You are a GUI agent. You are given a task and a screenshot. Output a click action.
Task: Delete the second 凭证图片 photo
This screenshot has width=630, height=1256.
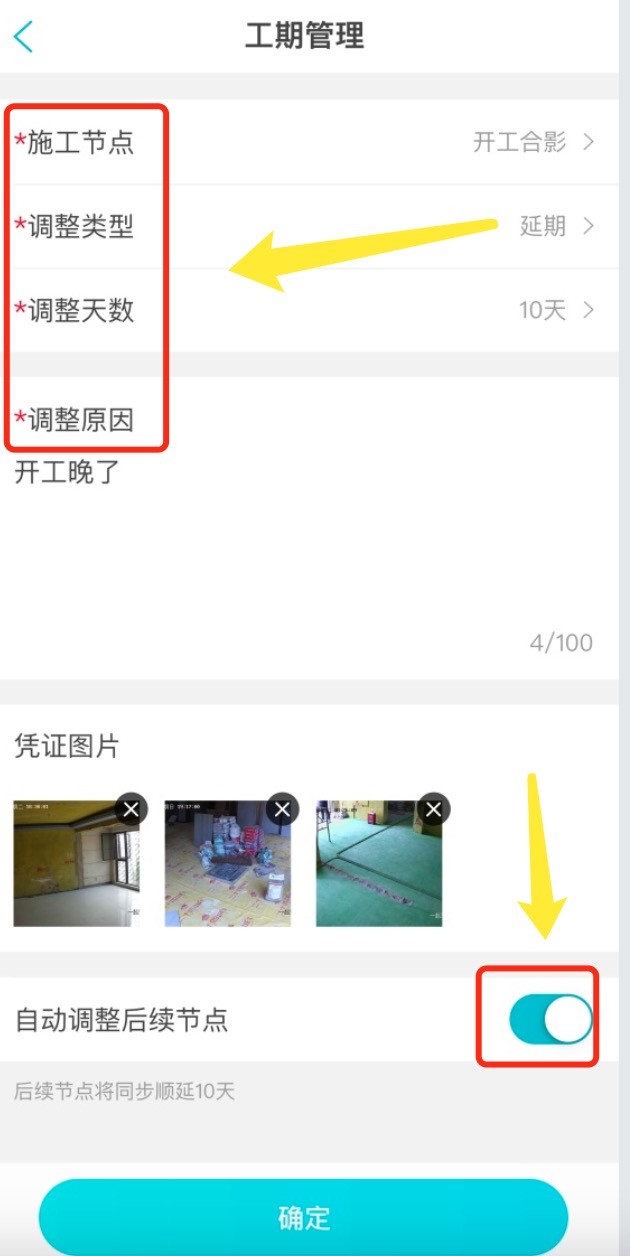[x=283, y=808]
